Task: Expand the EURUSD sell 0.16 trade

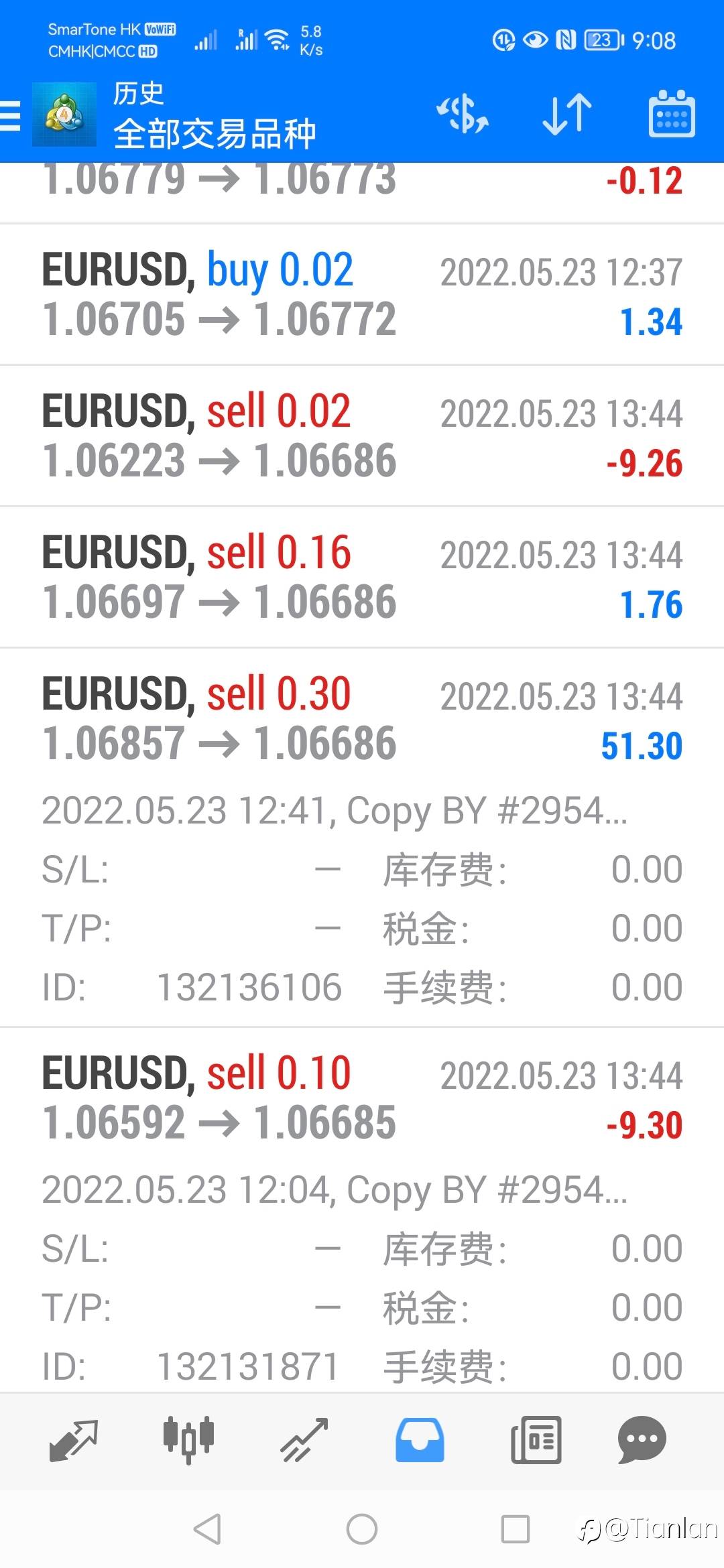Action: [x=362, y=578]
